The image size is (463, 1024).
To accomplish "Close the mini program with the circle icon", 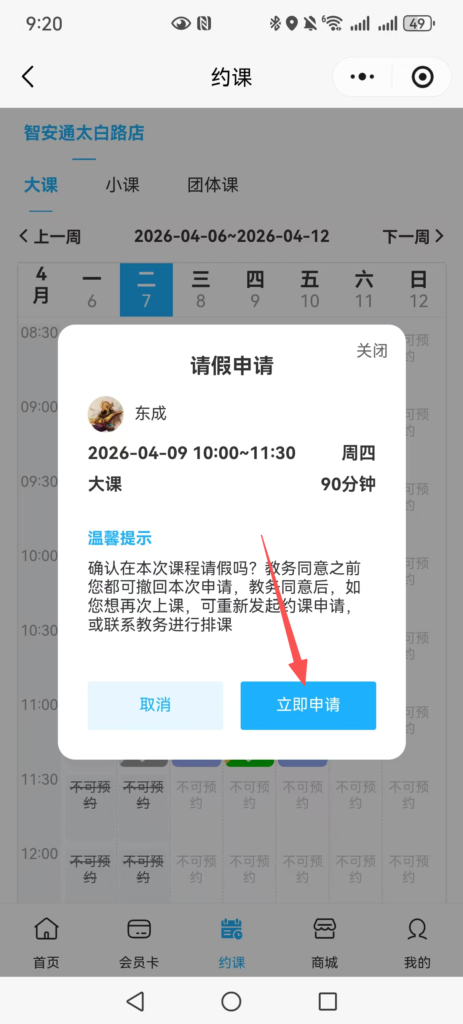I will pos(423,77).
